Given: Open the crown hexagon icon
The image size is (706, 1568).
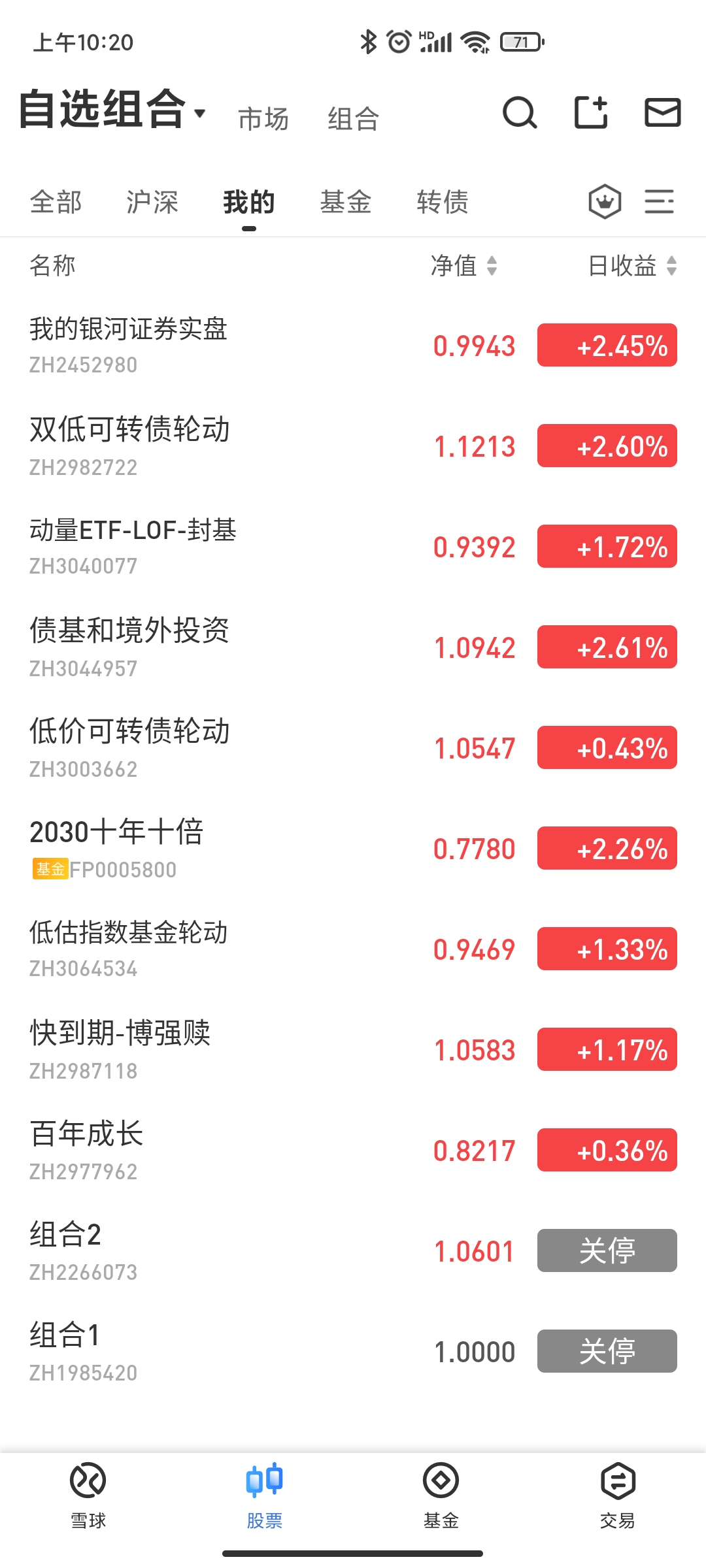Looking at the screenshot, I should coord(605,202).
